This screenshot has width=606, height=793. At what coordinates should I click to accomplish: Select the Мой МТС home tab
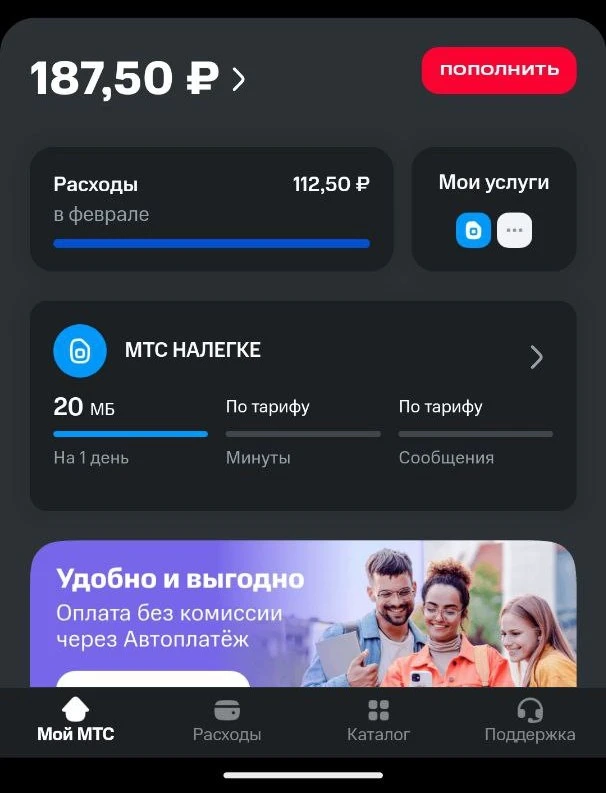(75, 721)
